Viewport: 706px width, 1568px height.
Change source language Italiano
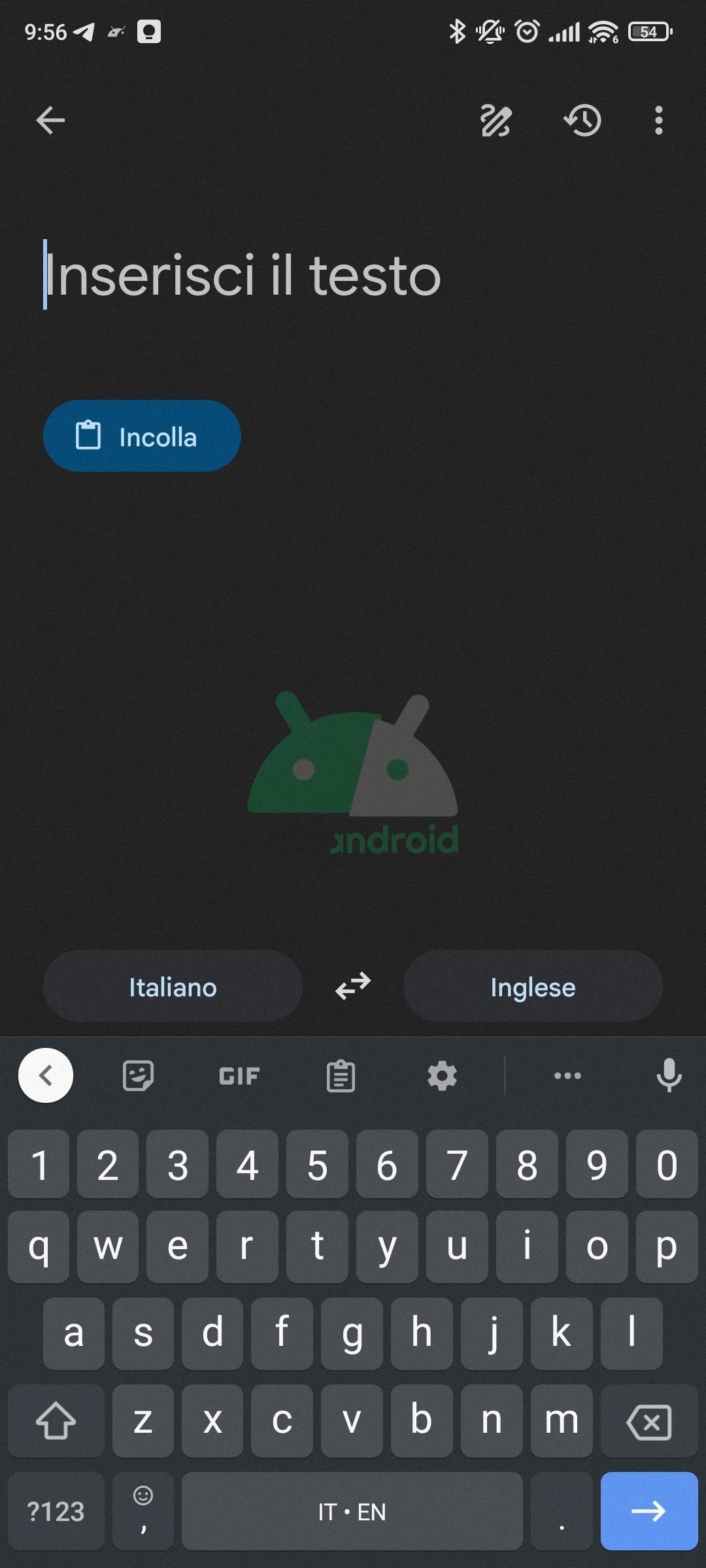(173, 987)
